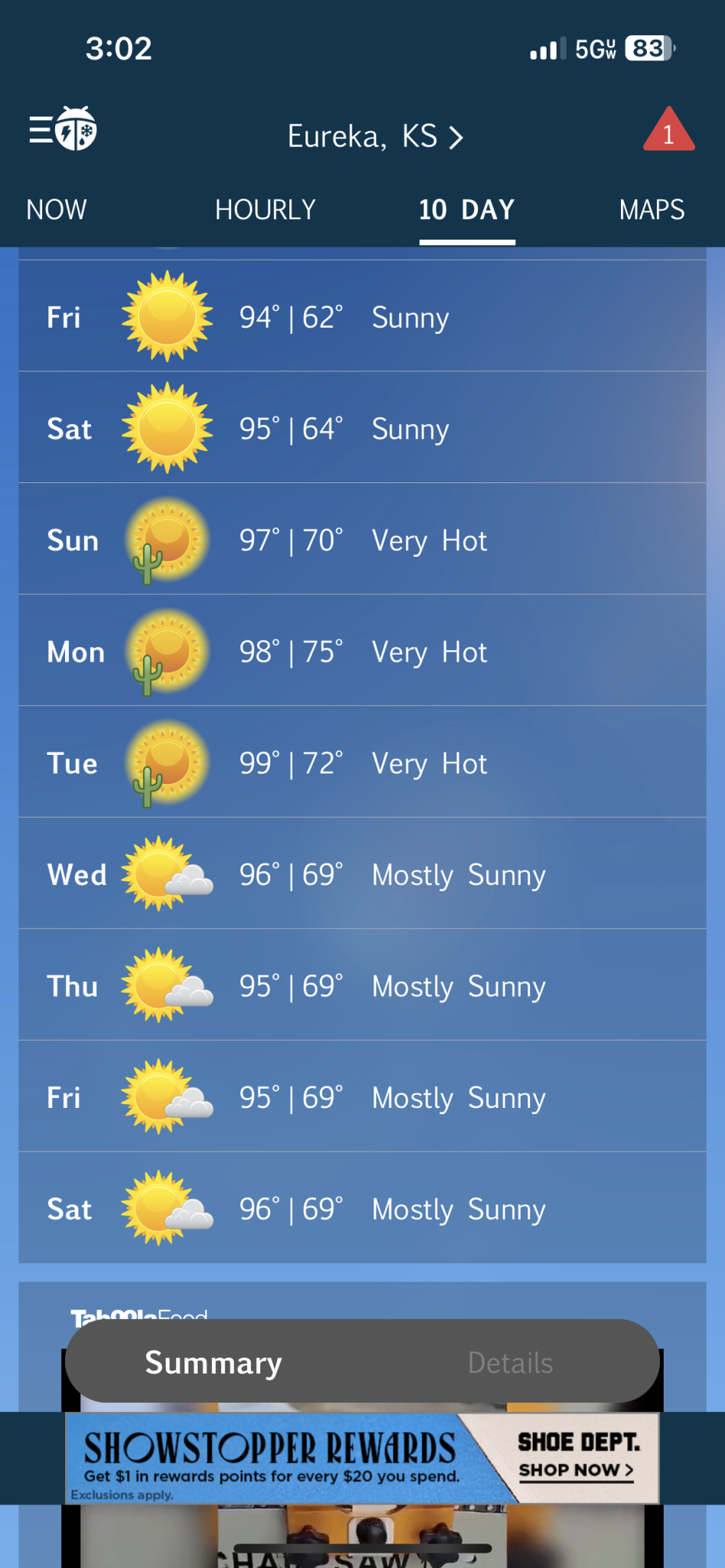The height and width of the screenshot is (1568, 725).
Task: Select the 10 DAY tab
Action: pos(466,210)
